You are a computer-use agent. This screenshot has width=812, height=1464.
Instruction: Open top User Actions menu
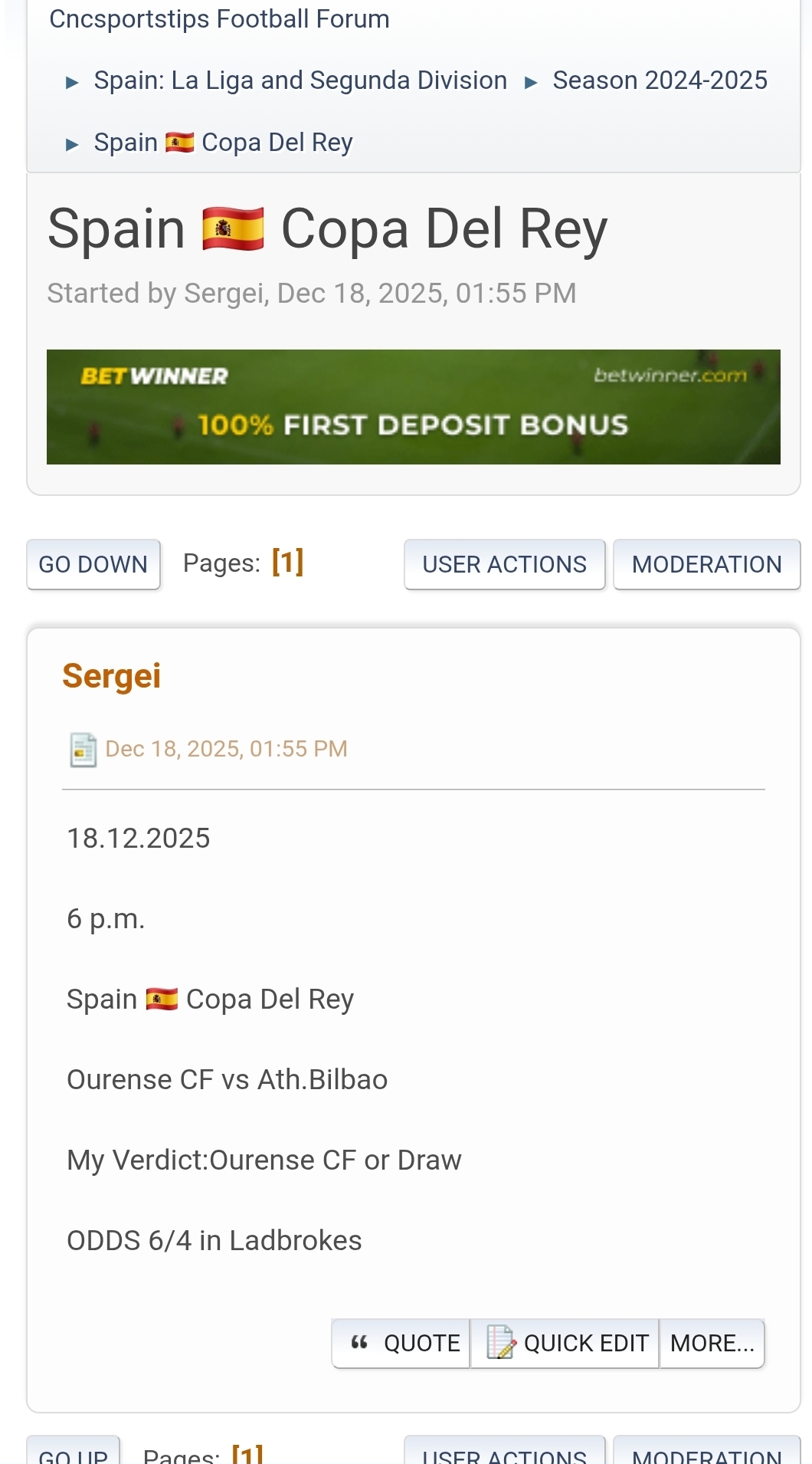504,564
